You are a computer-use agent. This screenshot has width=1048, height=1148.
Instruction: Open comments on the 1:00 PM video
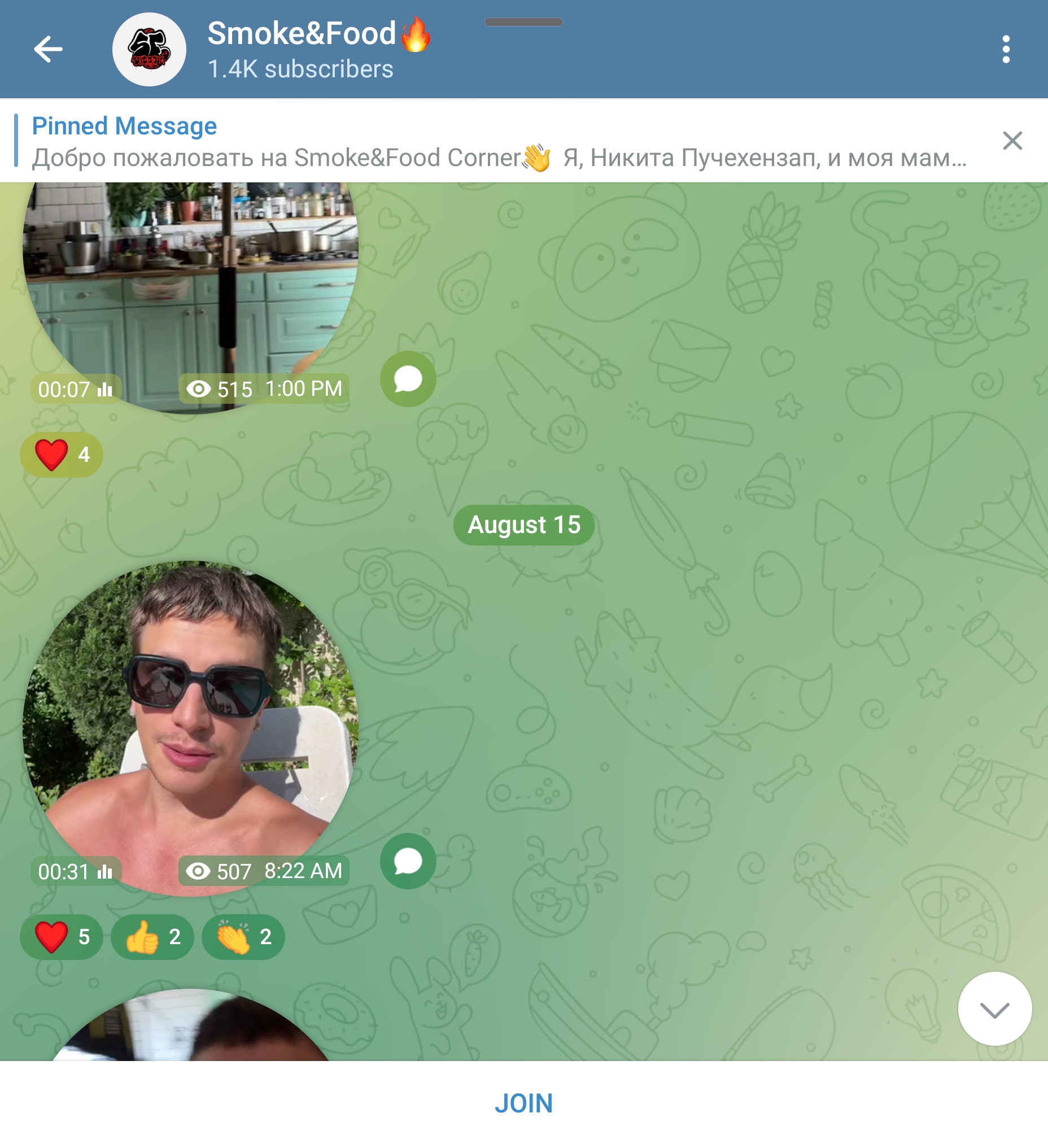408,379
